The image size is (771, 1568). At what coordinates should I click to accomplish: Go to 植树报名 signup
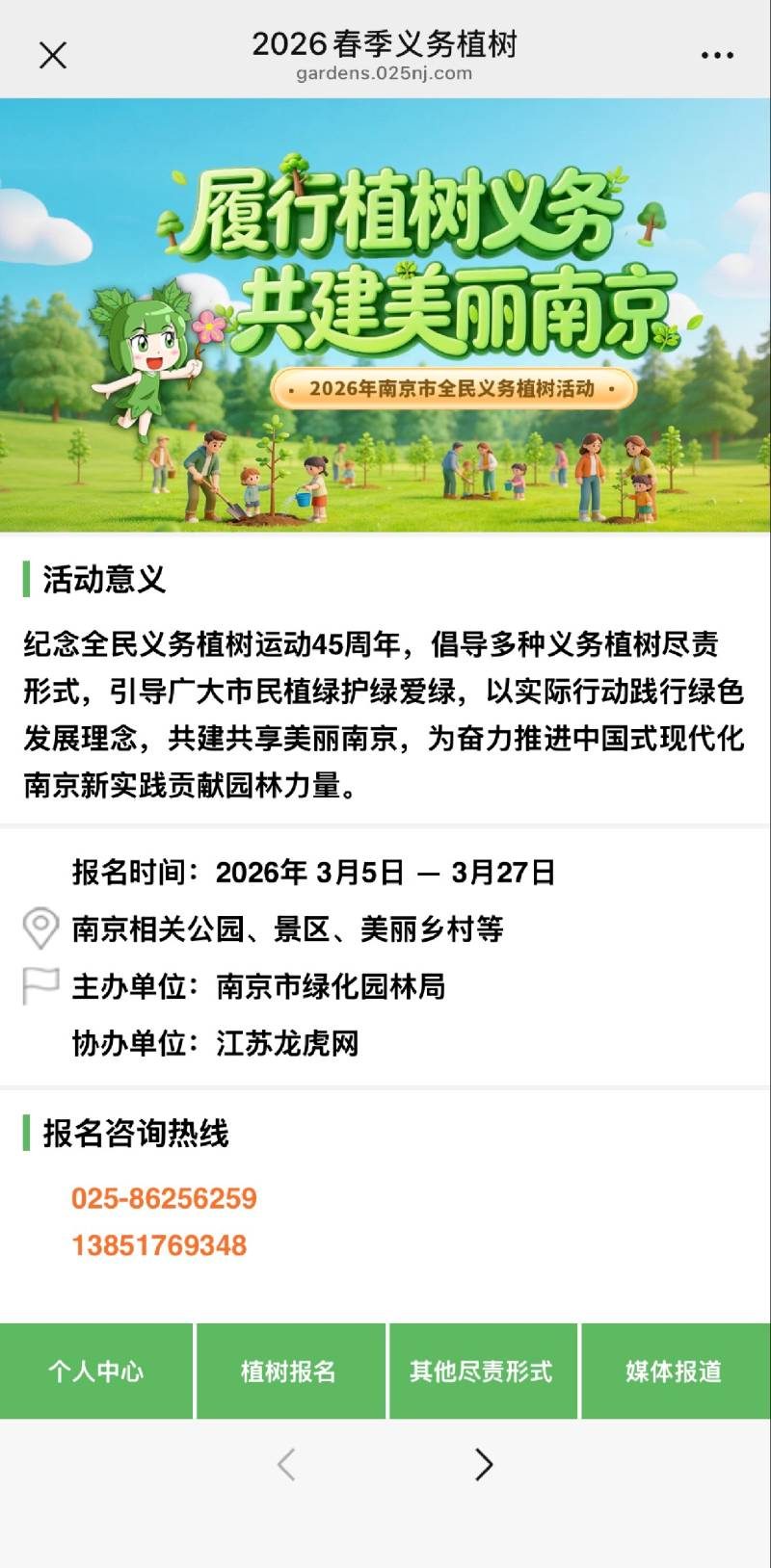(x=289, y=1371)
